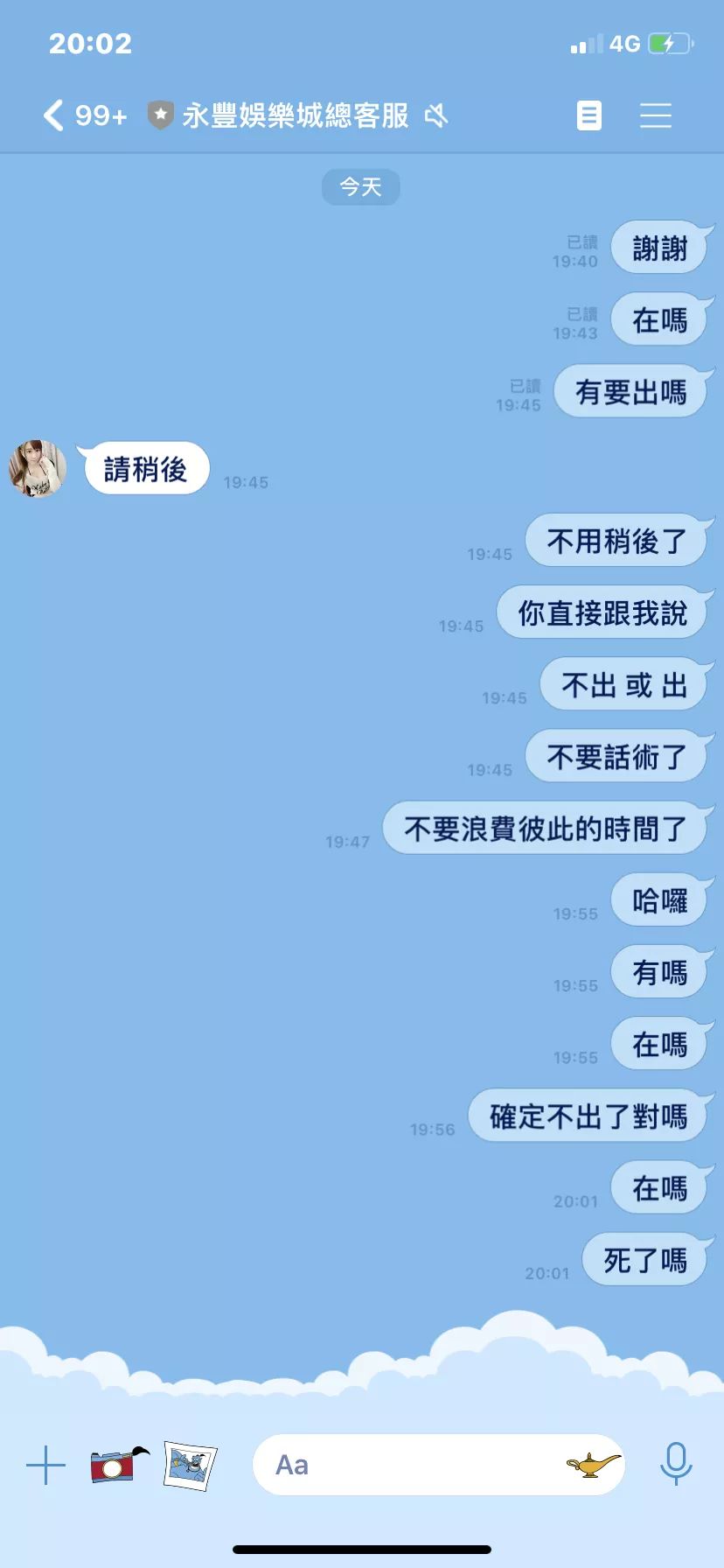Open the sticker and emoji lamp icon
Viewport: 724px width, 1568px height.
click(x=593, y=1465)
